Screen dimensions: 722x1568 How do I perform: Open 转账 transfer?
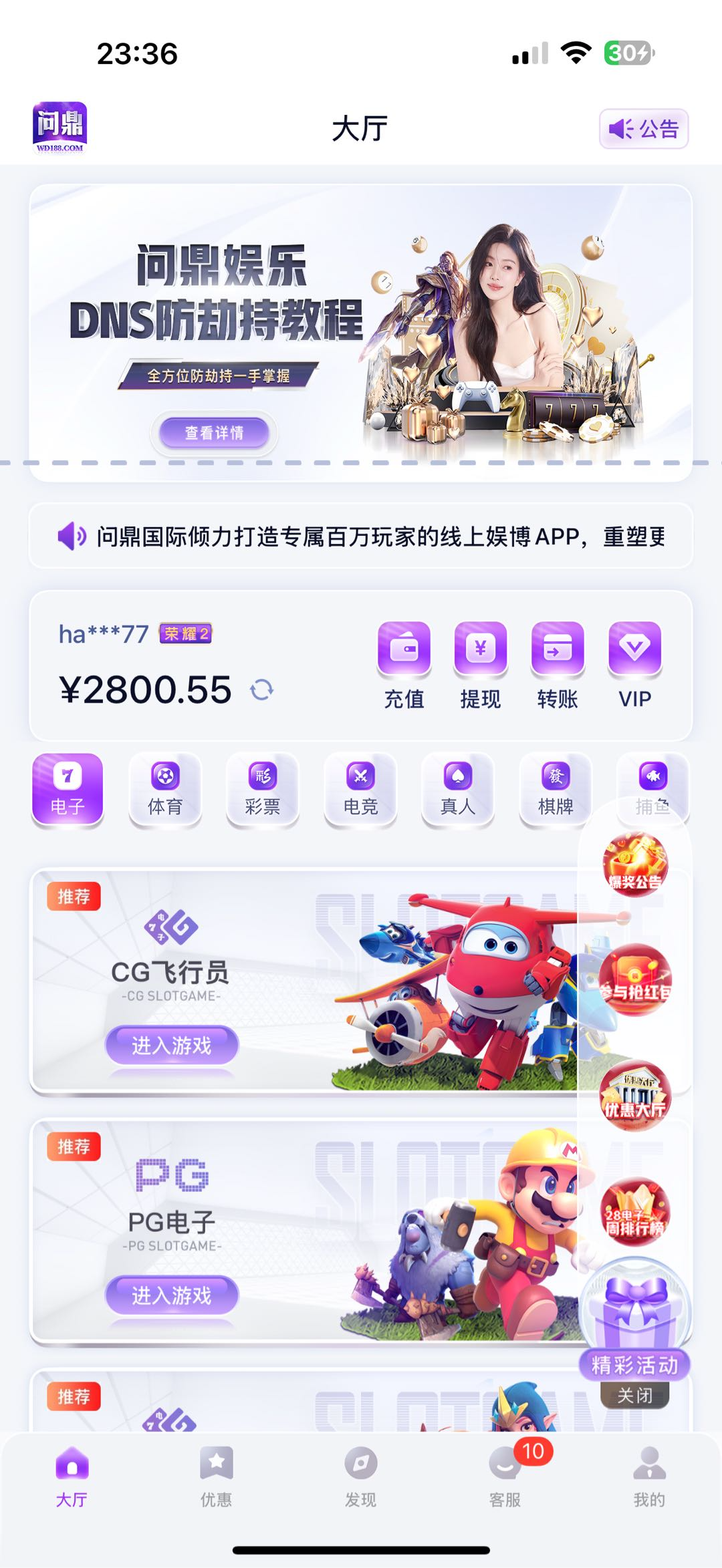tap(557, 664)
